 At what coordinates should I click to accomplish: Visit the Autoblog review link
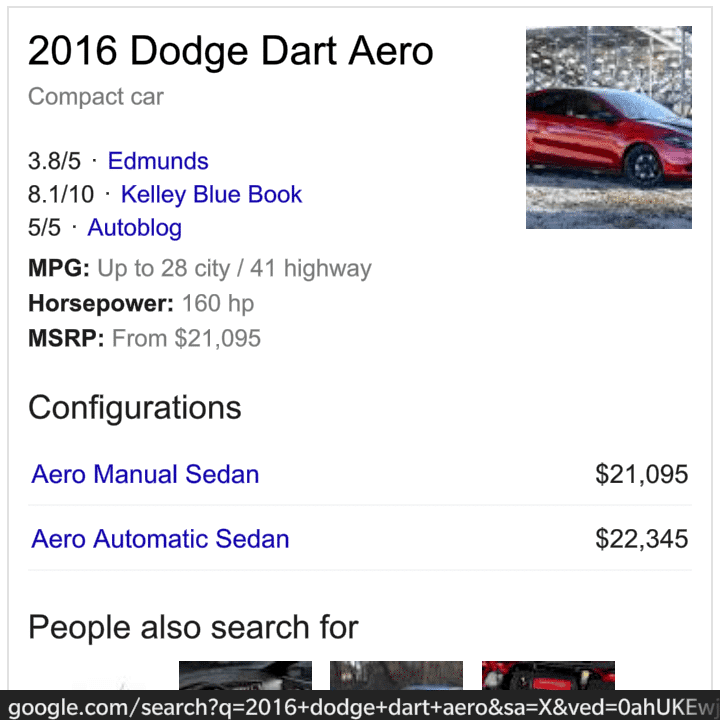pyautogui.click(x=135, y=227)
